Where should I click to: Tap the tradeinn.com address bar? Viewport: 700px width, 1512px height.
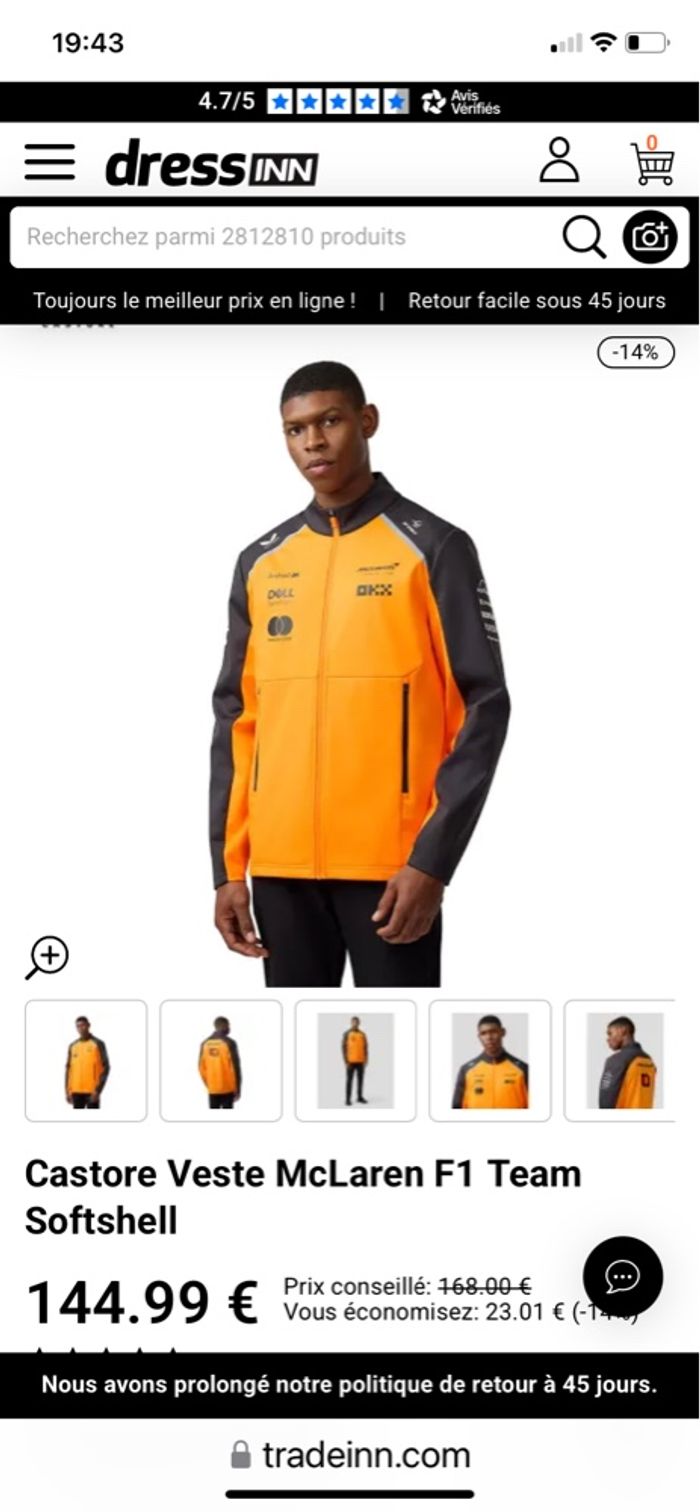point(350,1454)
